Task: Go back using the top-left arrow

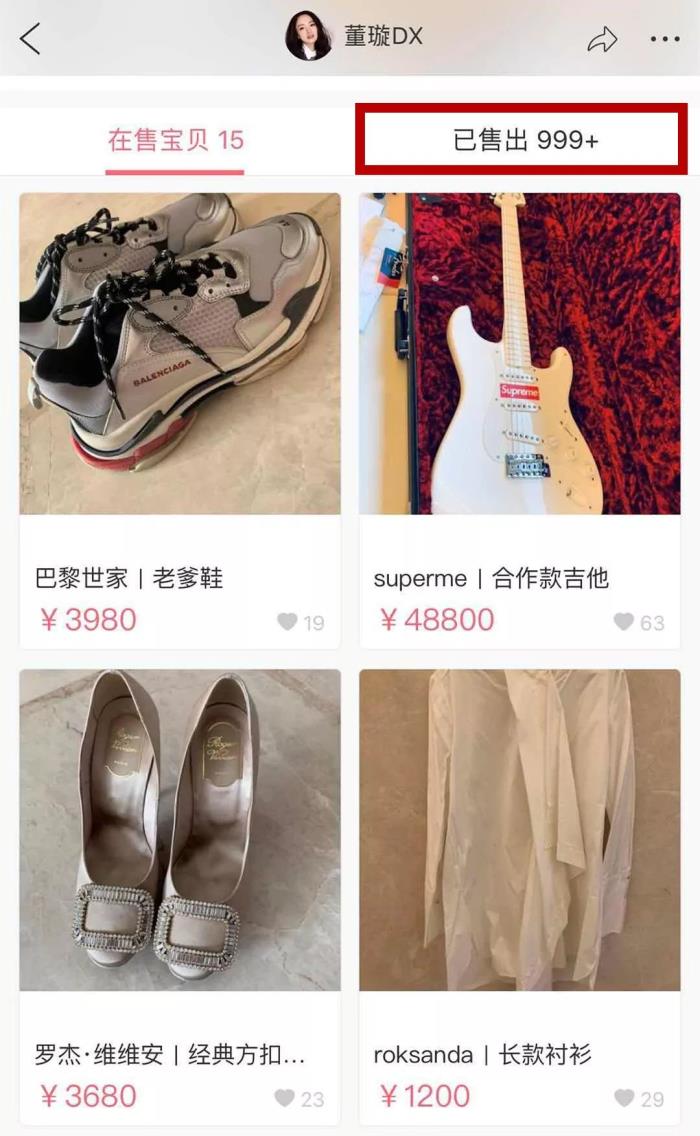Action: click(31, 39)
